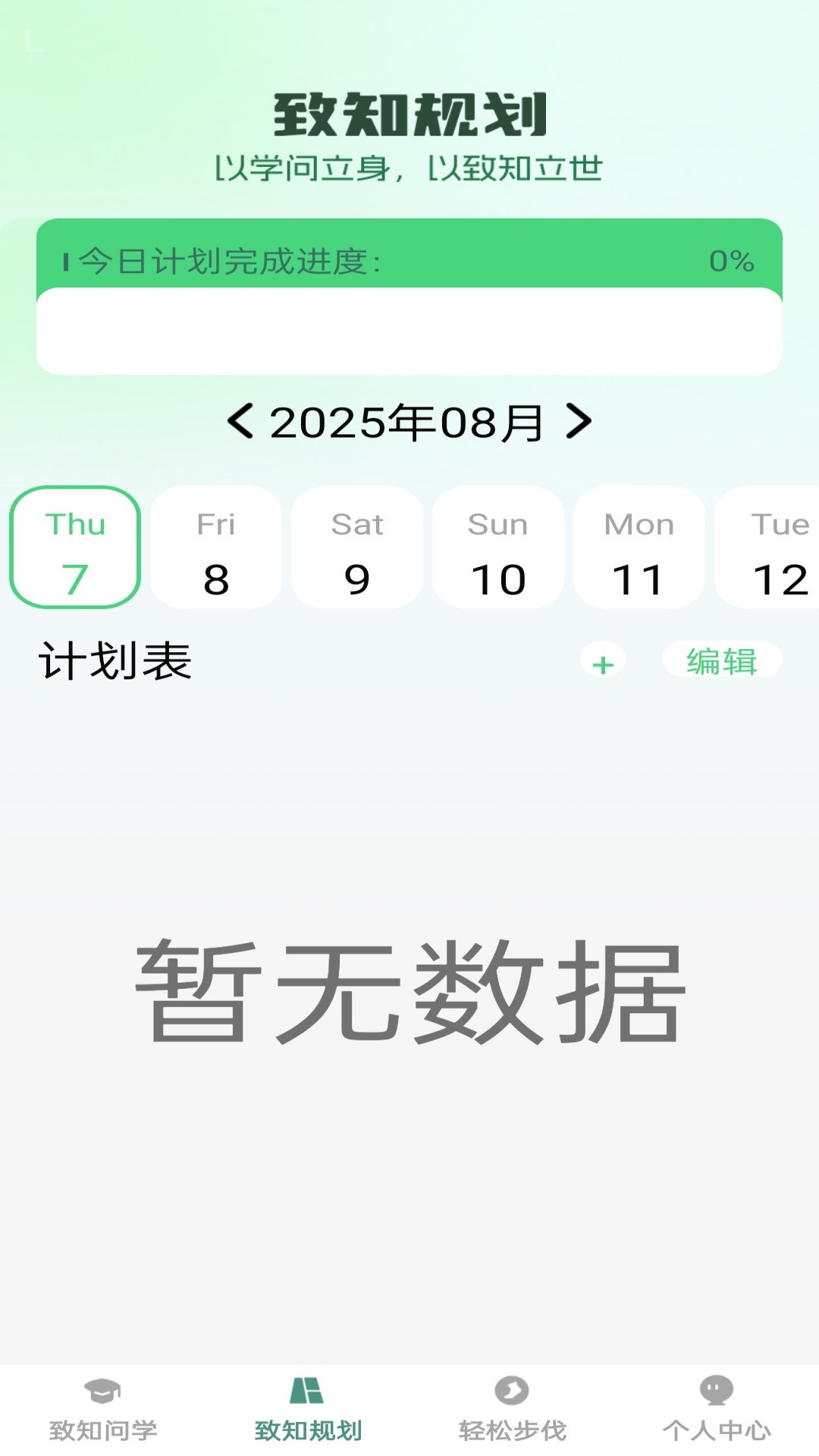
Task: Select Saturday the 9th
Action: 357,547
